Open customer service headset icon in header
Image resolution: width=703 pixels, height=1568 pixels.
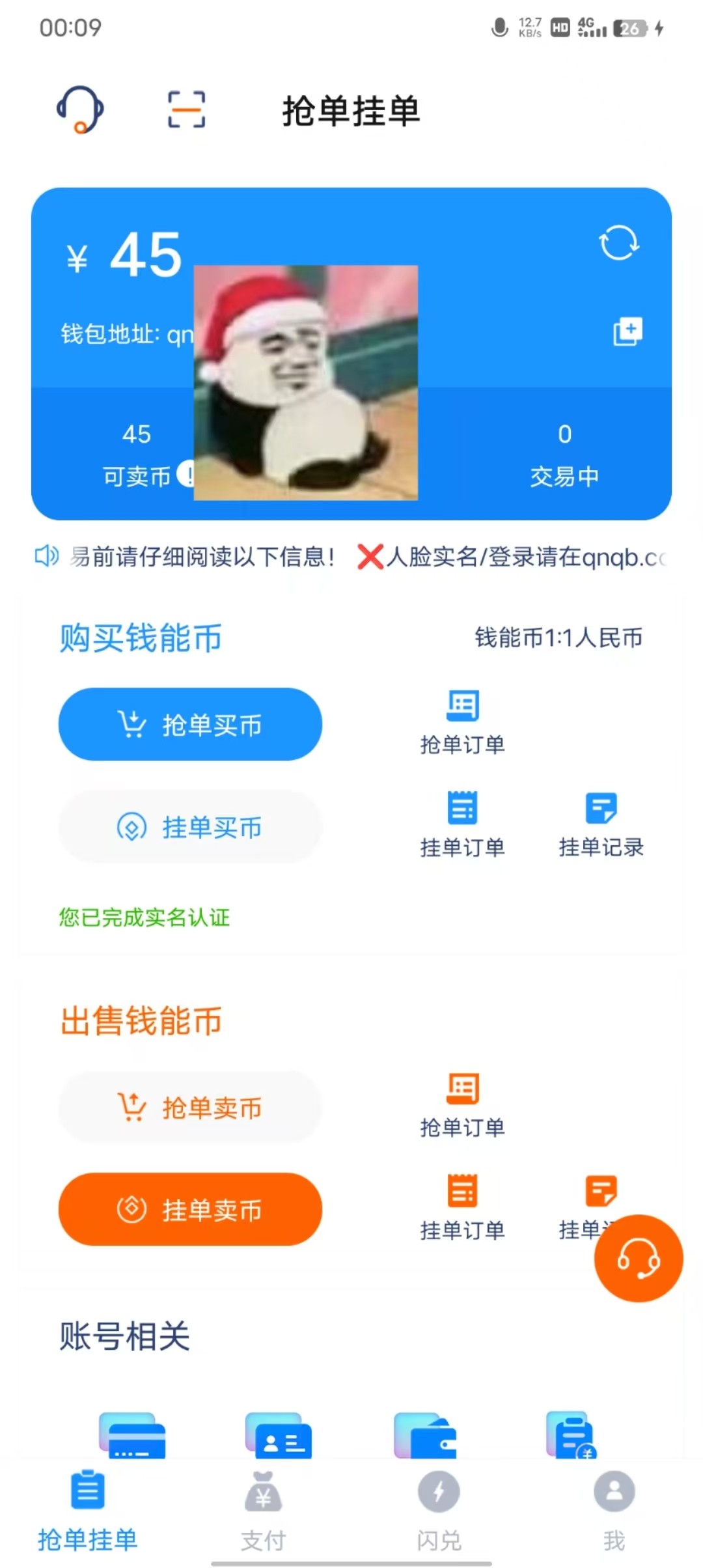click(x=80, y=109)
